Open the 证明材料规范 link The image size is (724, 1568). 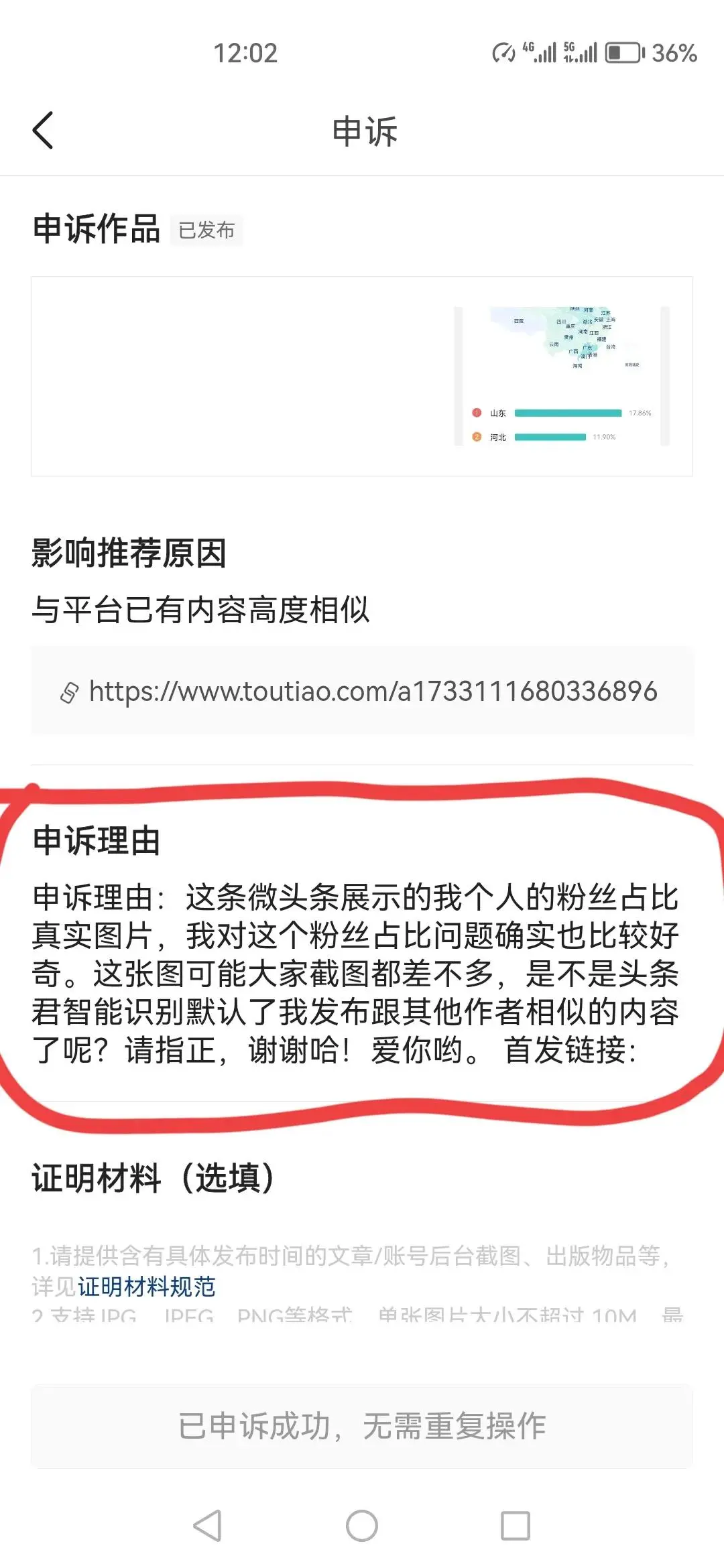147,1287
